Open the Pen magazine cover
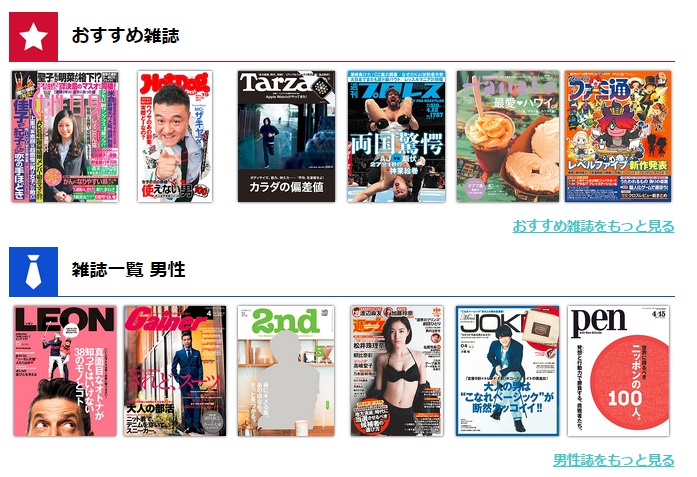697x477 pixels. tap(618, 371)
